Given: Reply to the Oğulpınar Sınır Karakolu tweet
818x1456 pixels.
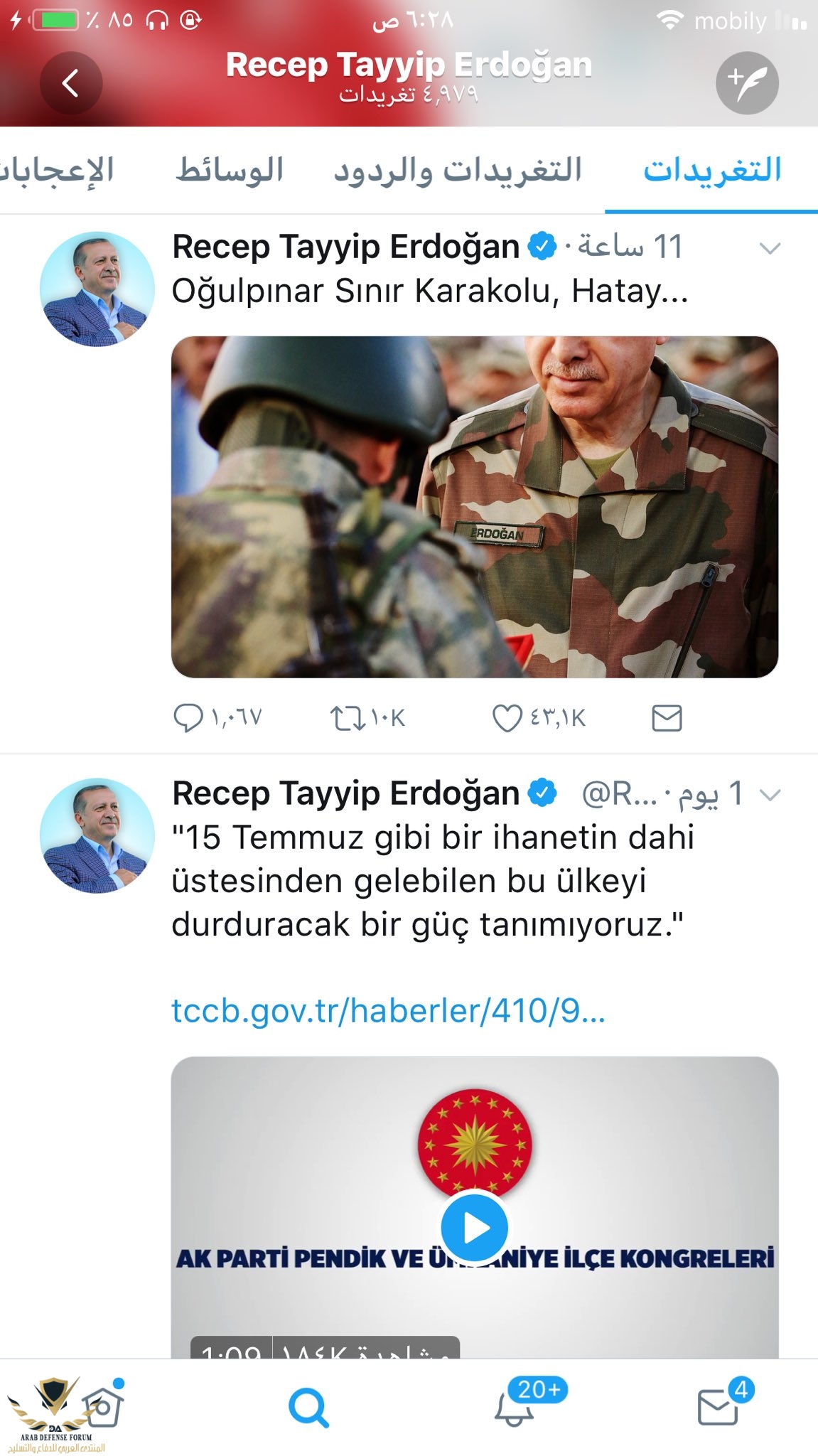Looking at the screenshot, I should tap(188, 718).
